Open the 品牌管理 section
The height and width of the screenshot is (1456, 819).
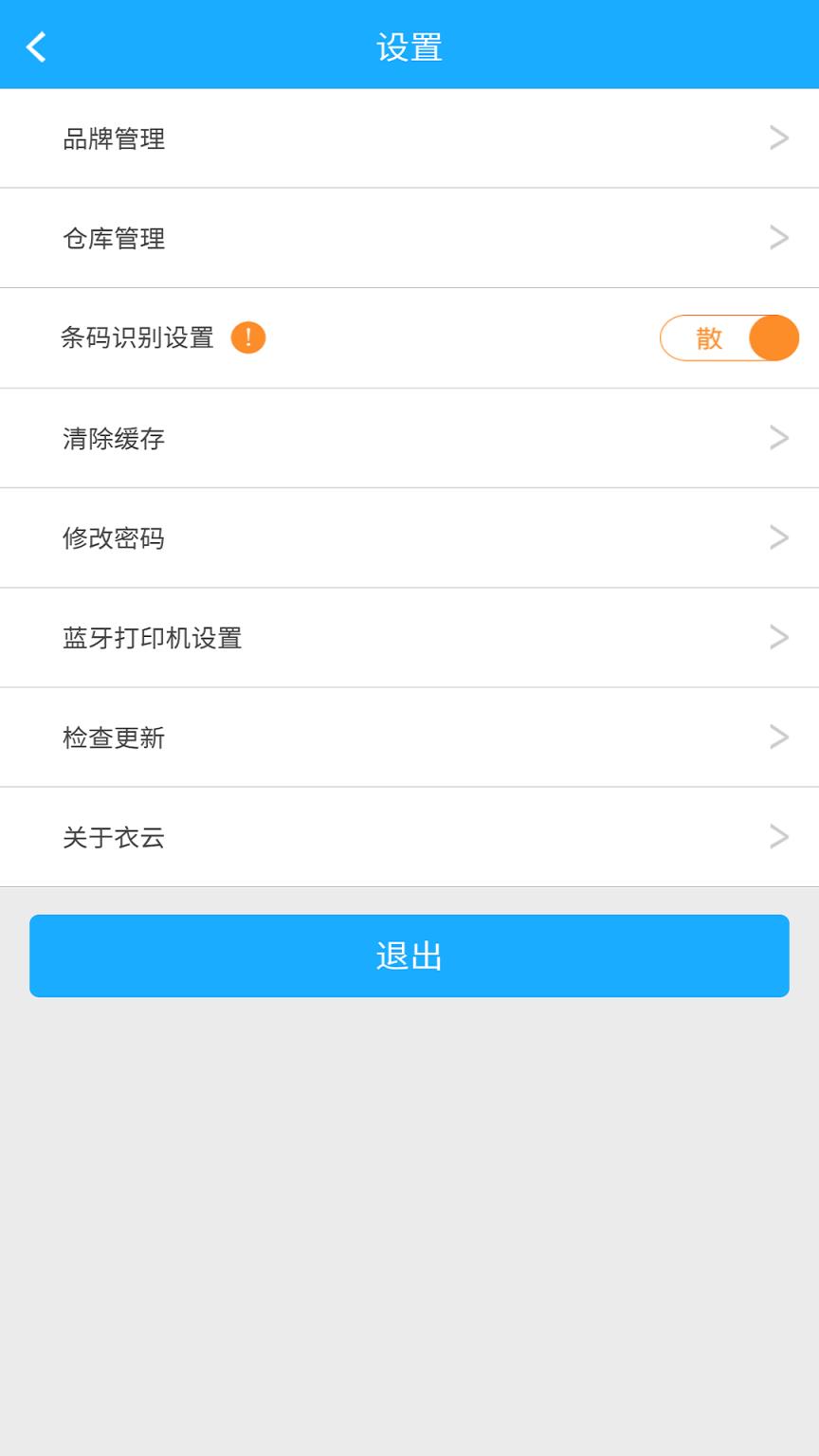click(x=409, y=137)
